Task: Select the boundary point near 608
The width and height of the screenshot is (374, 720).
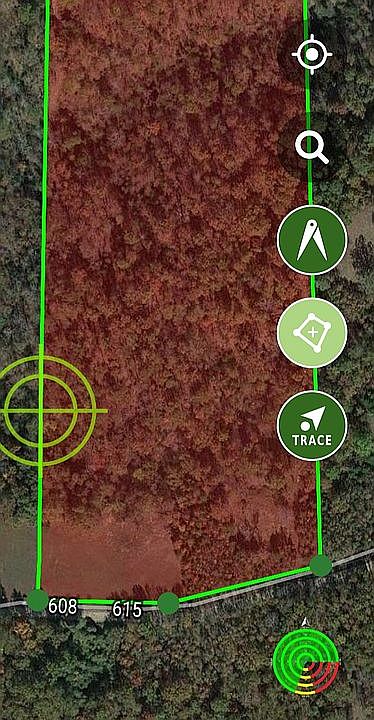Action: tap(37, 601)
